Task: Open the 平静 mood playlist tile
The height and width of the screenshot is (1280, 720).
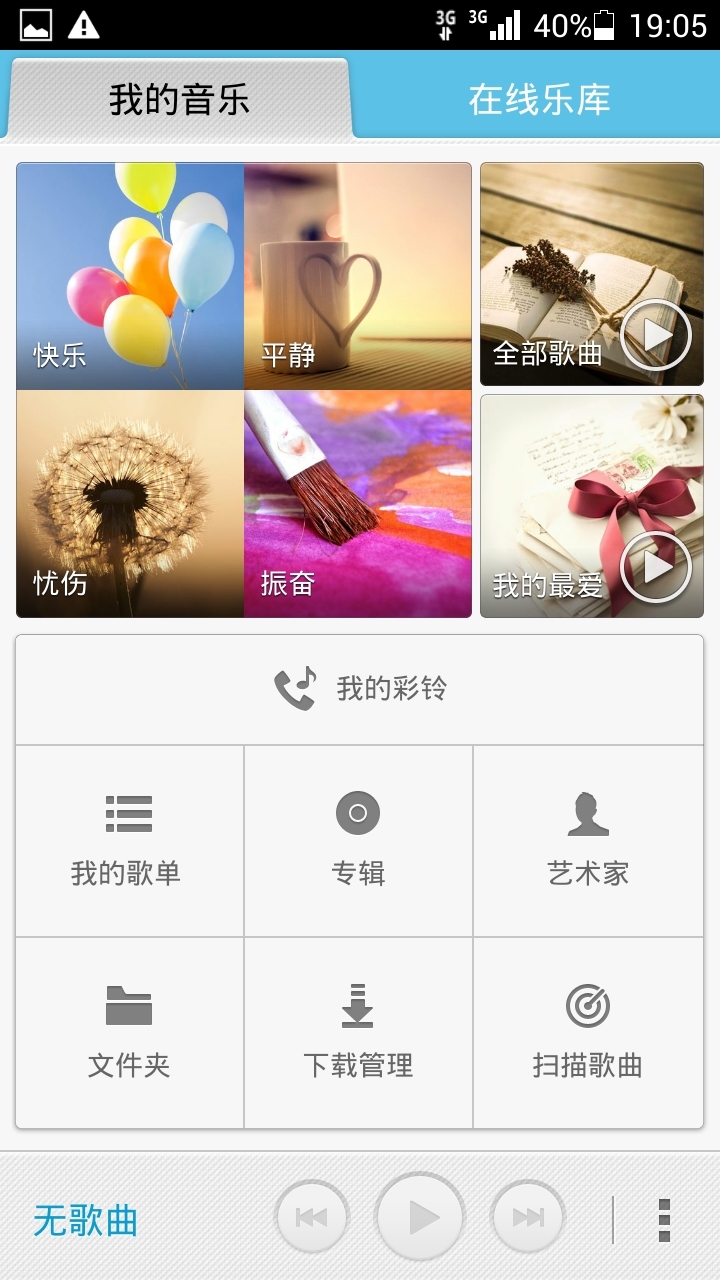Action: click(x=358, y=276)
